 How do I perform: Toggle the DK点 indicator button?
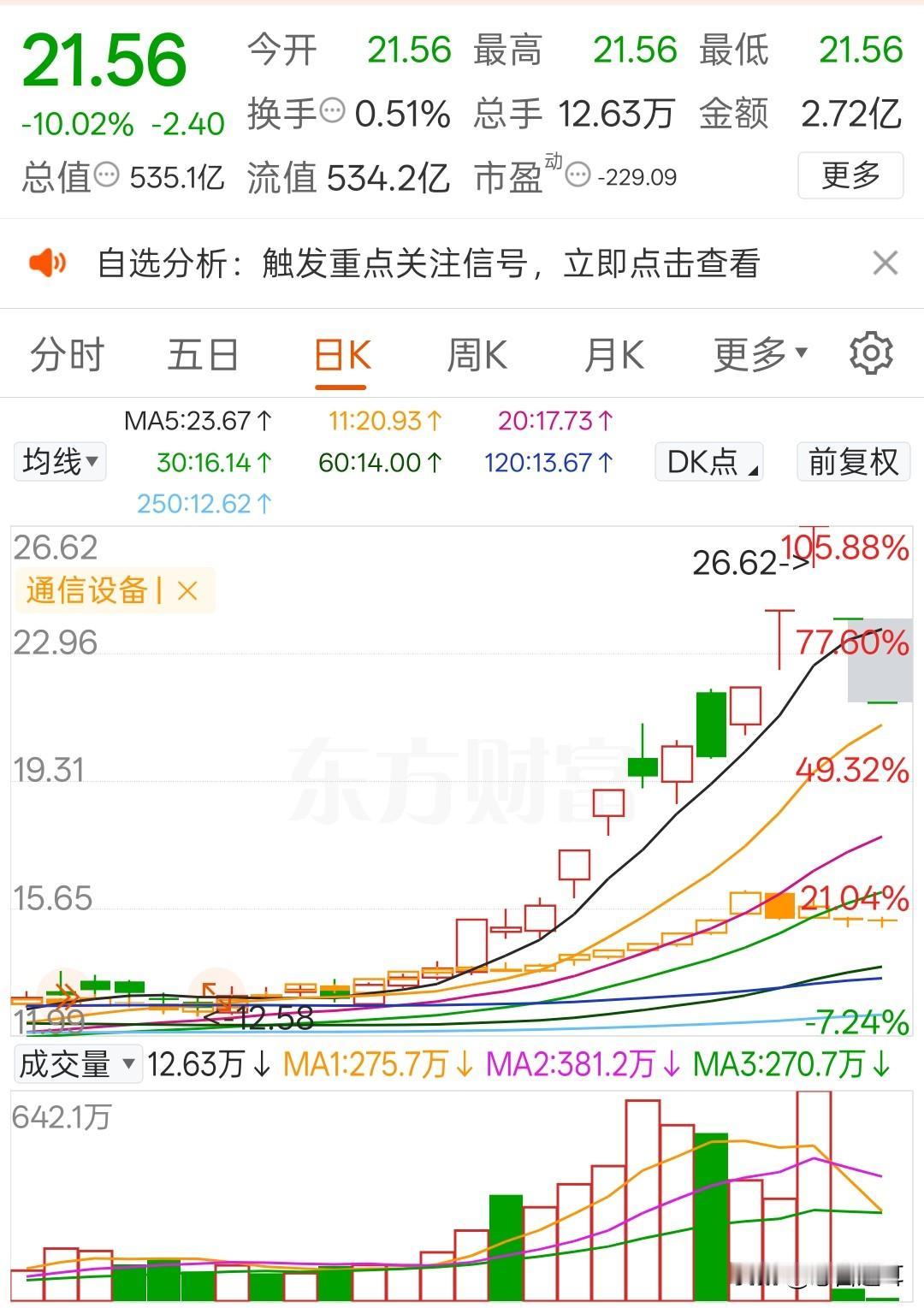707,462
